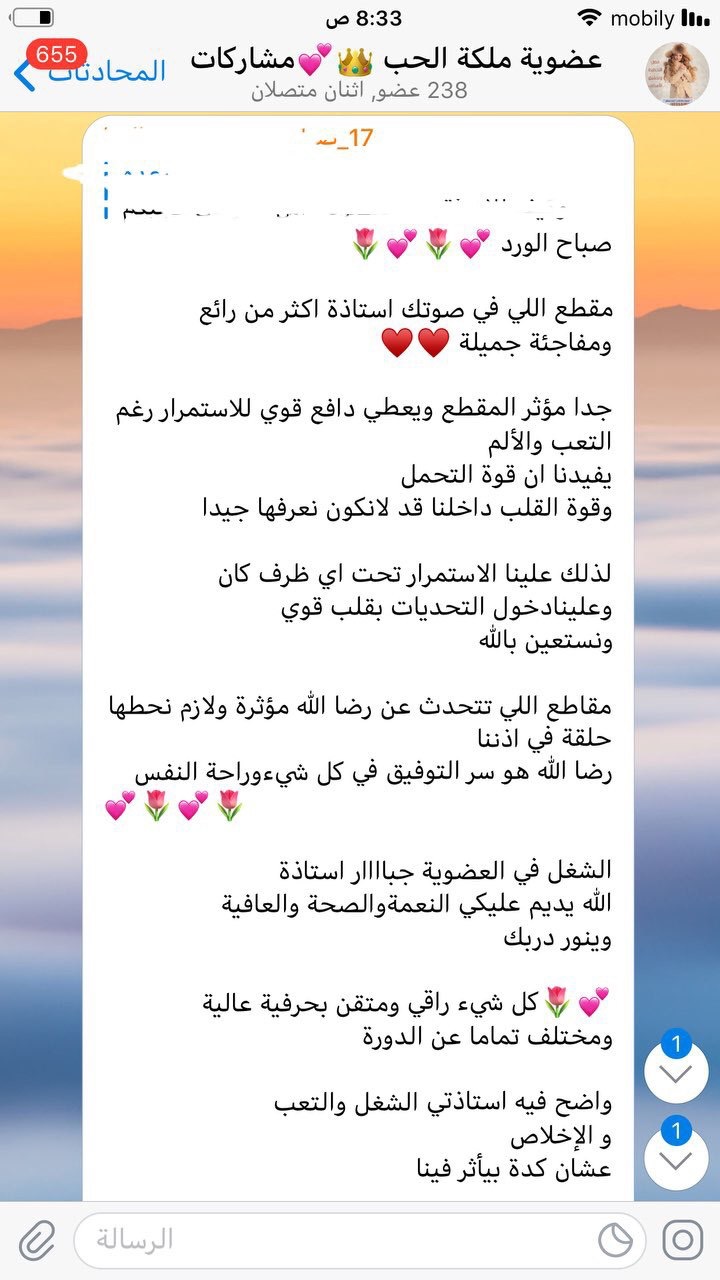Viewport: 720px width, 1280px height.
Task: Open the quoted reply in the message
Action: (340, 190)
